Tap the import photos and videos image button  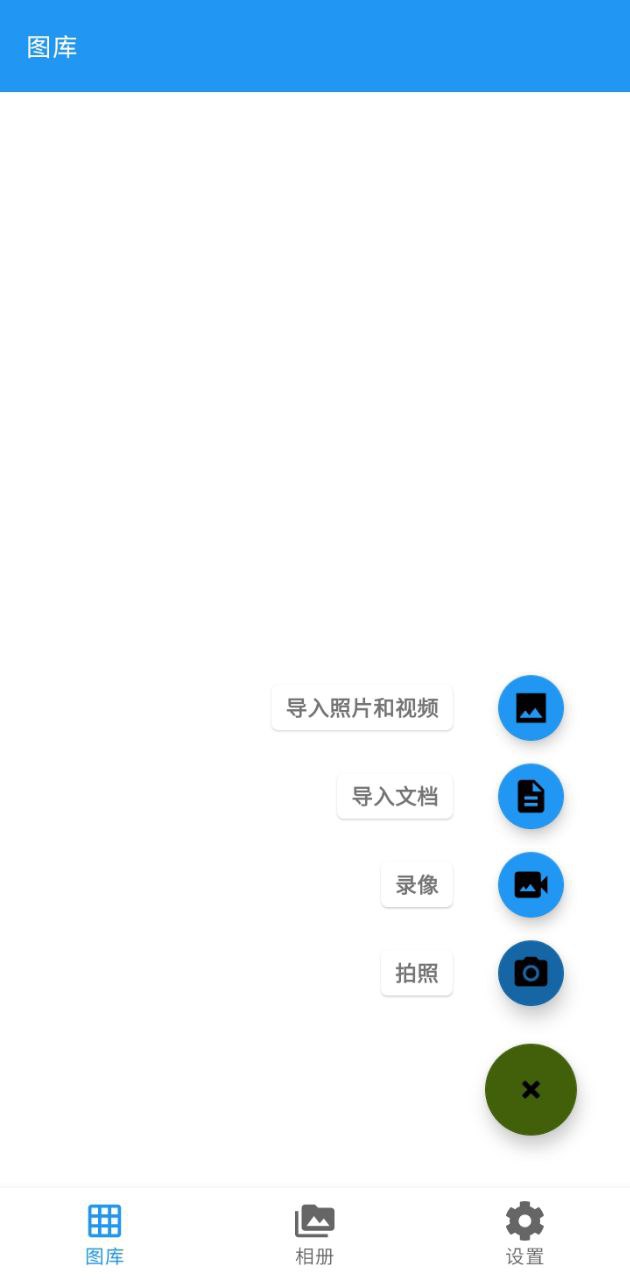pos(531,708)
